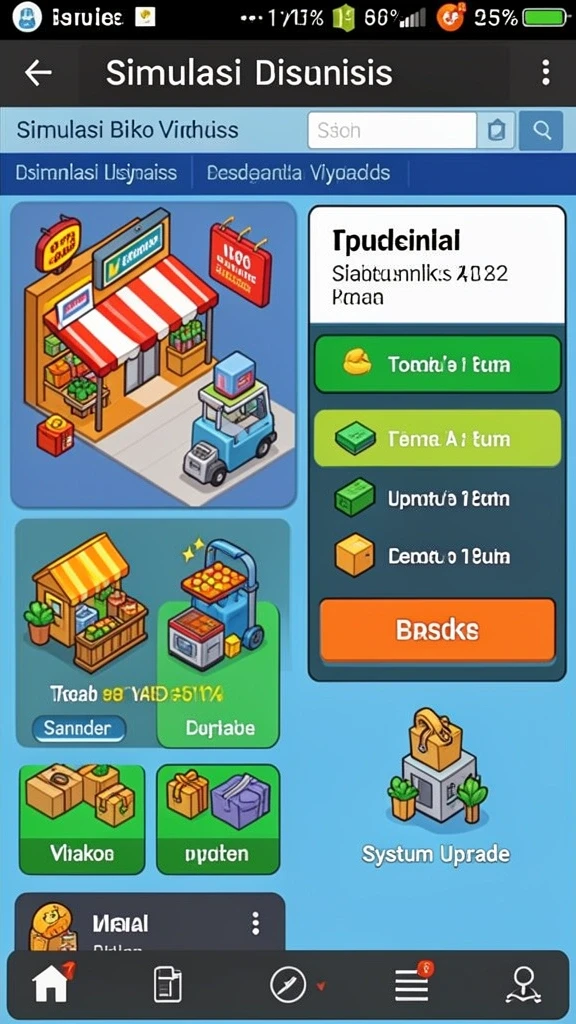Tap the Sannder button
This screenshot has height=1024, width=576.
pos(79,728)
